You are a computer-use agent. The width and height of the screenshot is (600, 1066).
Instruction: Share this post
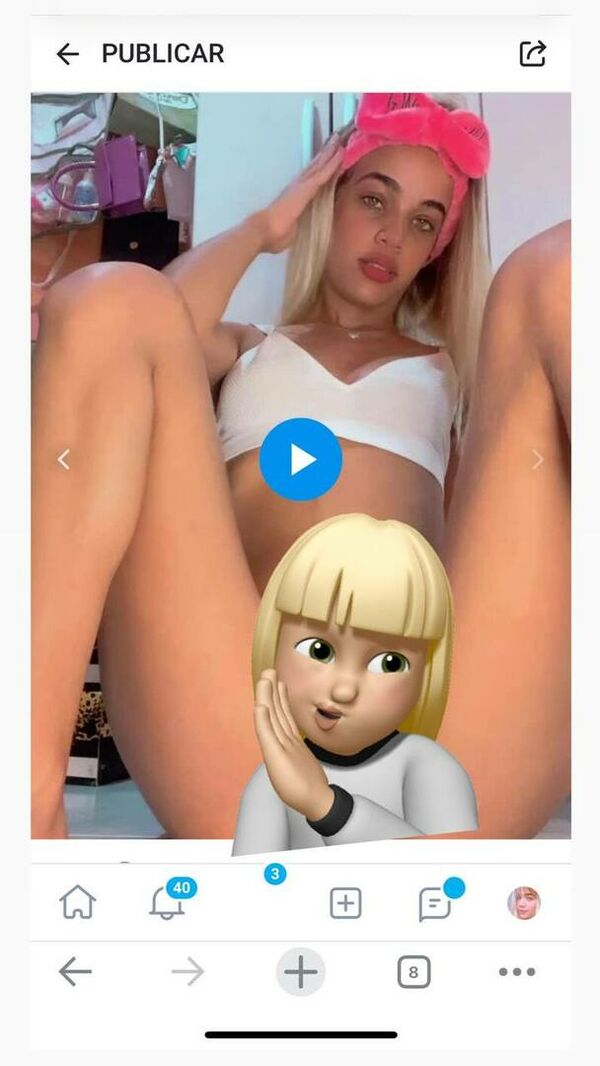coord(533,54)
